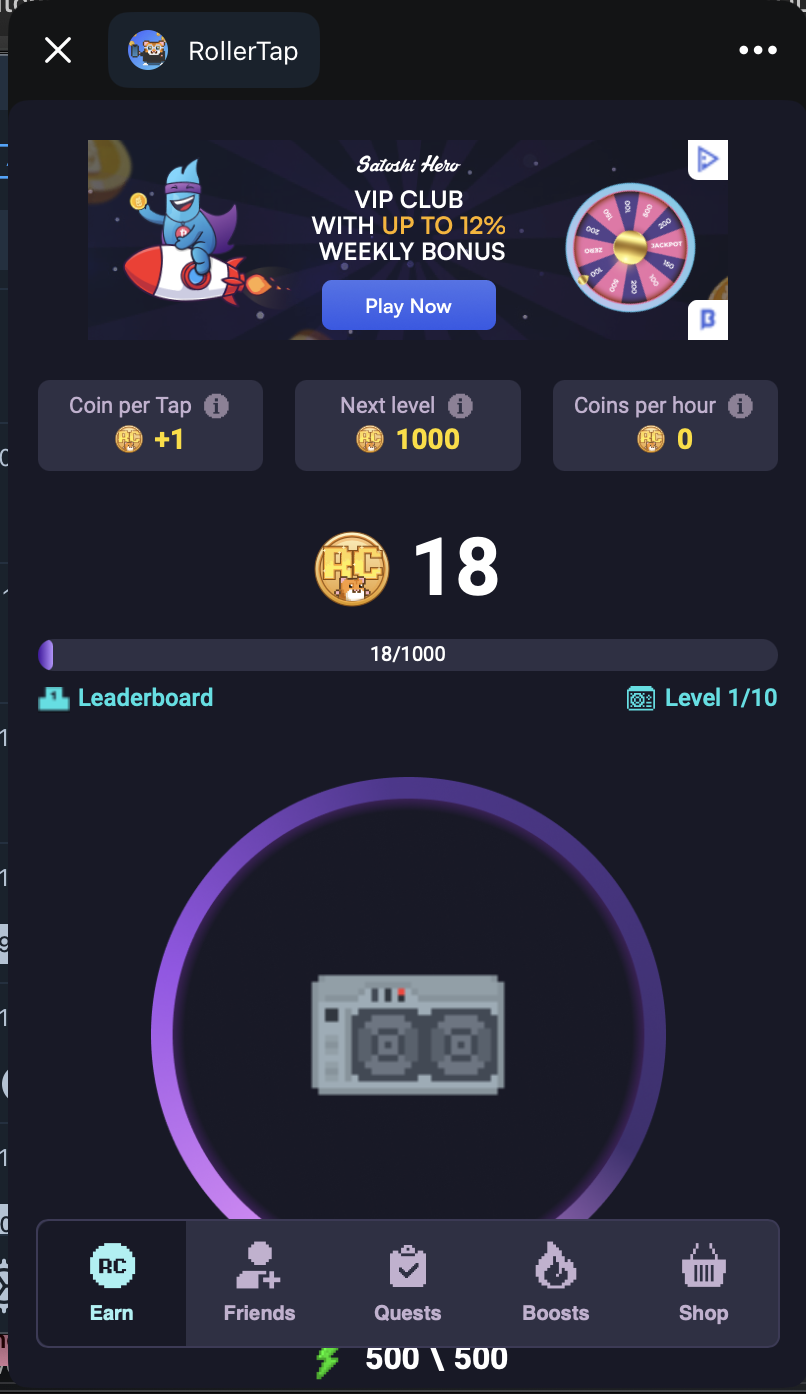
Task: Open the three-dot overflow menu
Action: click(757, 50)
